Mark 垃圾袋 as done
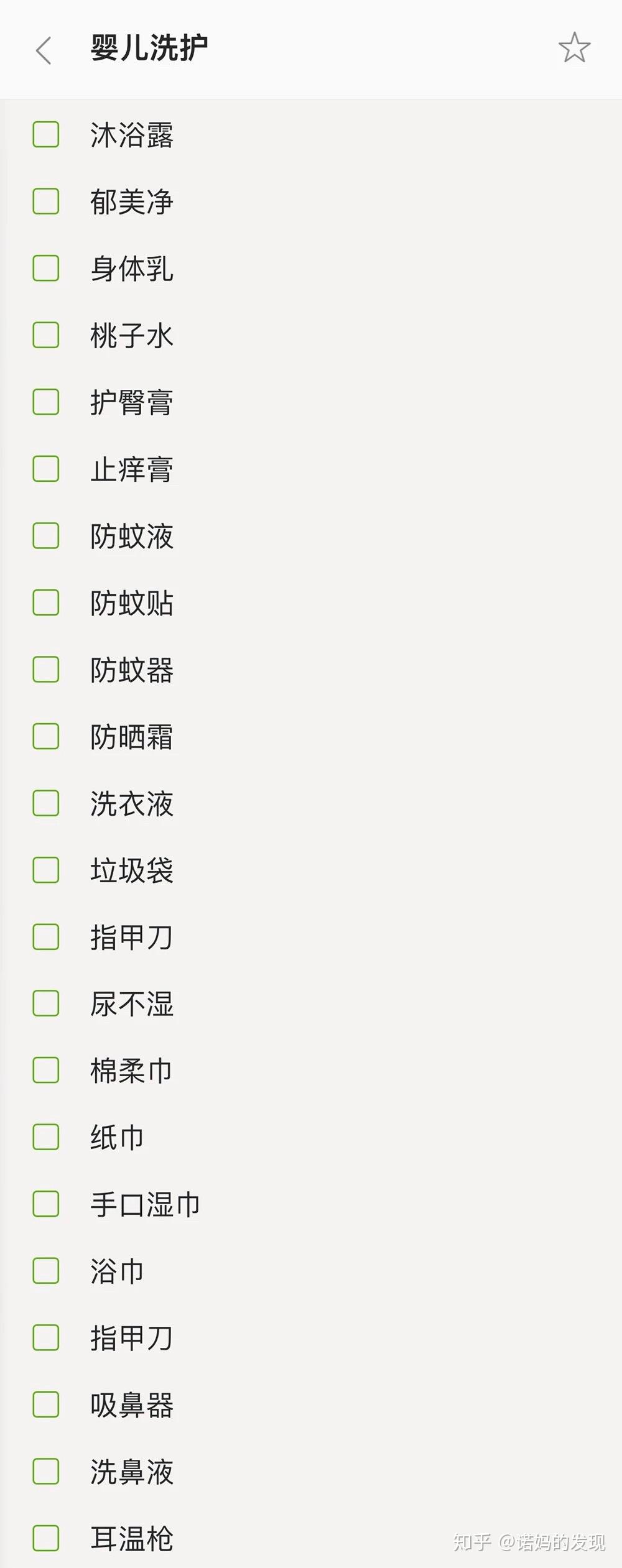 (x=46, y=870)
